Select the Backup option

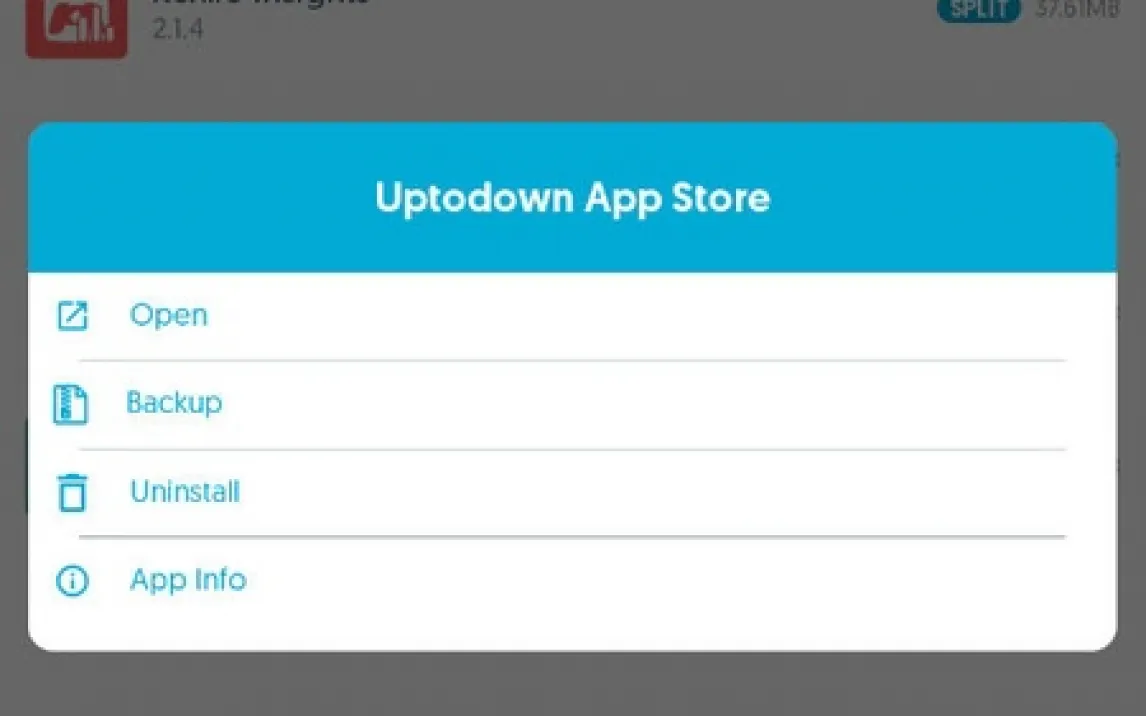pyautogui.click(x=173, y=403)
